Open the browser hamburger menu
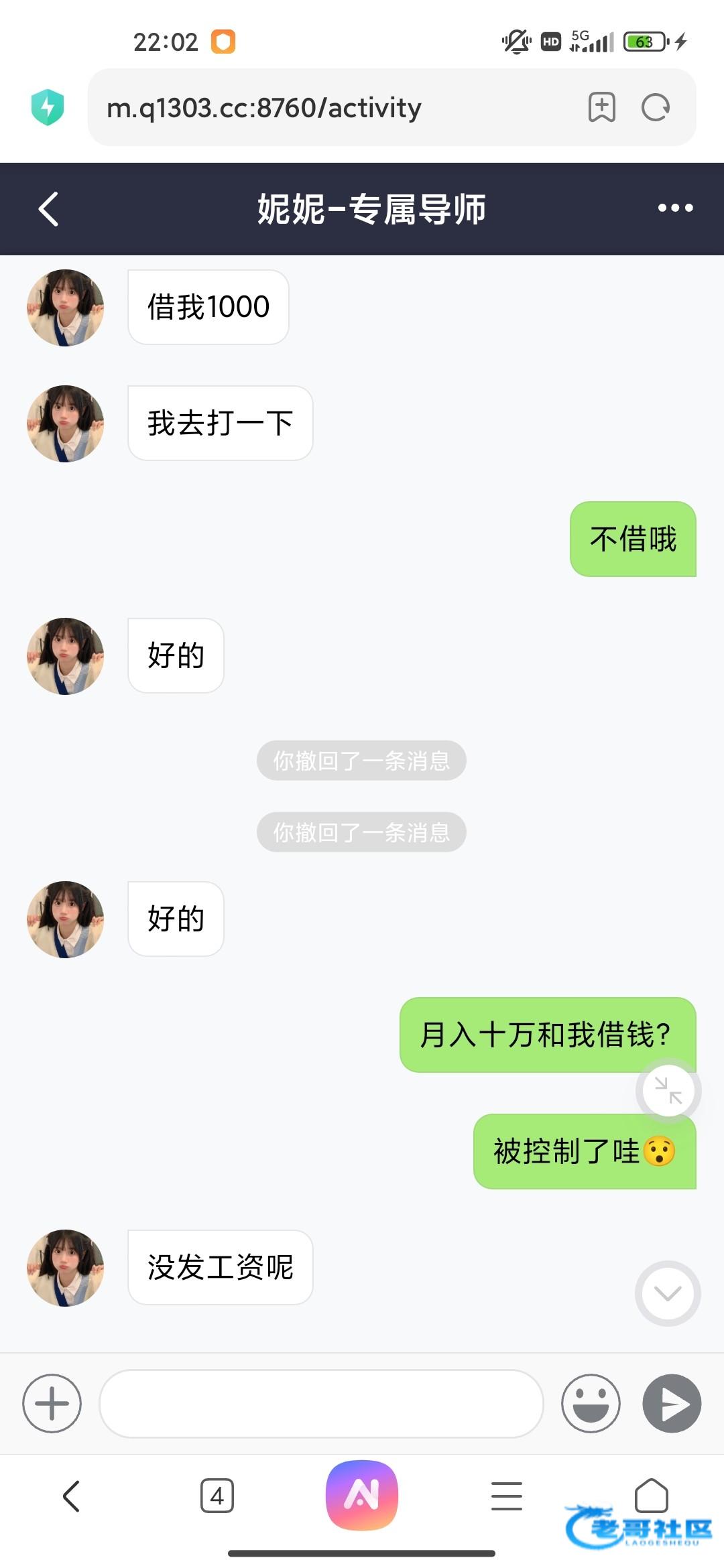The image size is (724, 1568). tap(507, 1496)
